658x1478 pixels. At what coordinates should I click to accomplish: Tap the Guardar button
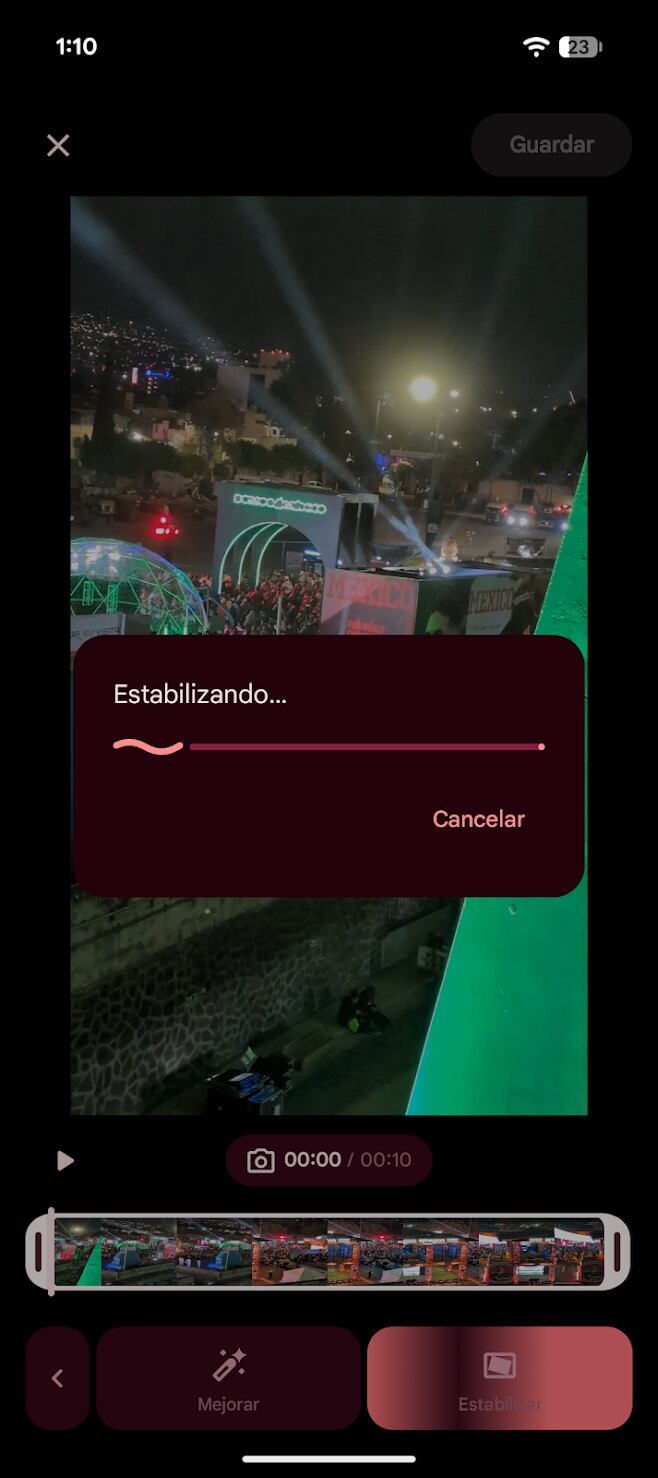551,145
